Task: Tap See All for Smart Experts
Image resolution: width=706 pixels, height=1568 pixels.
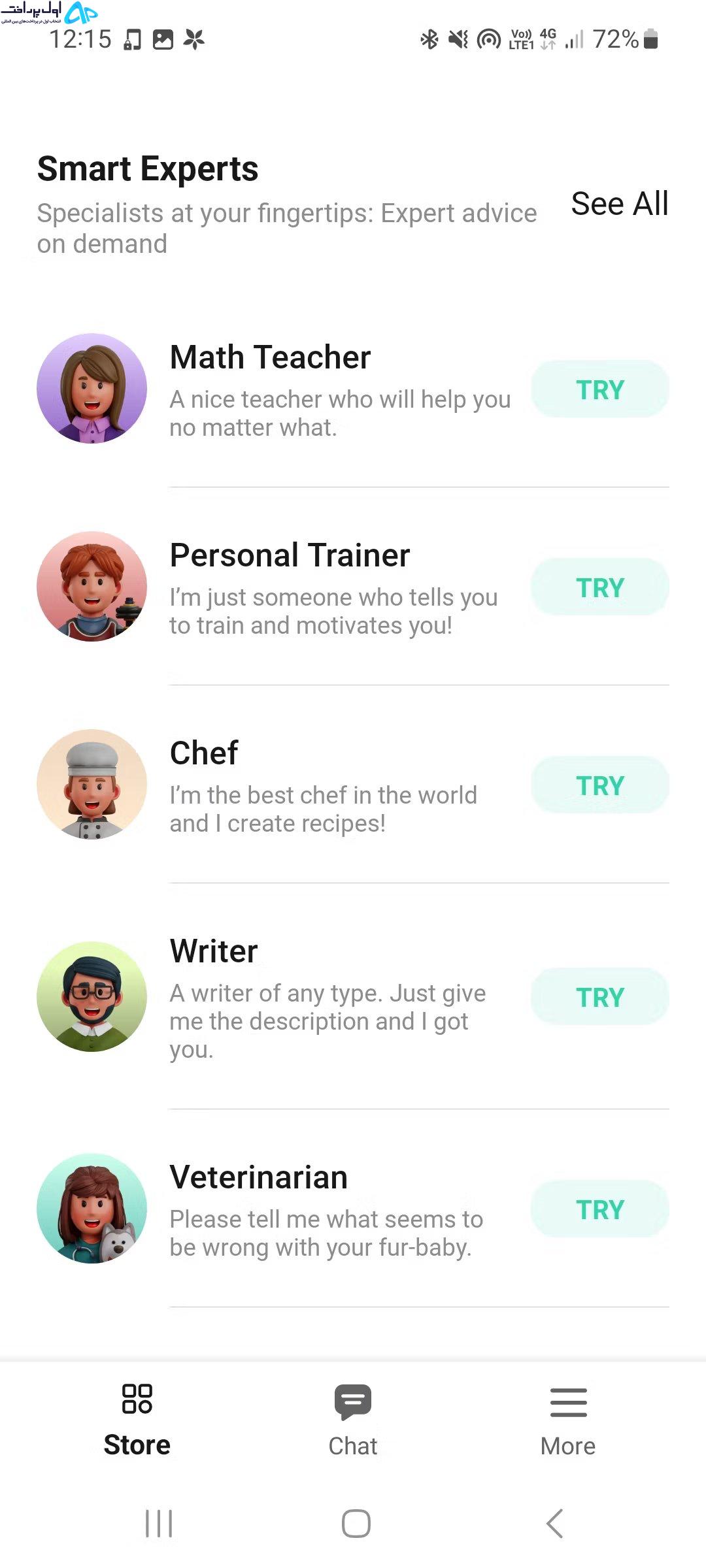Action: [620, 204]
